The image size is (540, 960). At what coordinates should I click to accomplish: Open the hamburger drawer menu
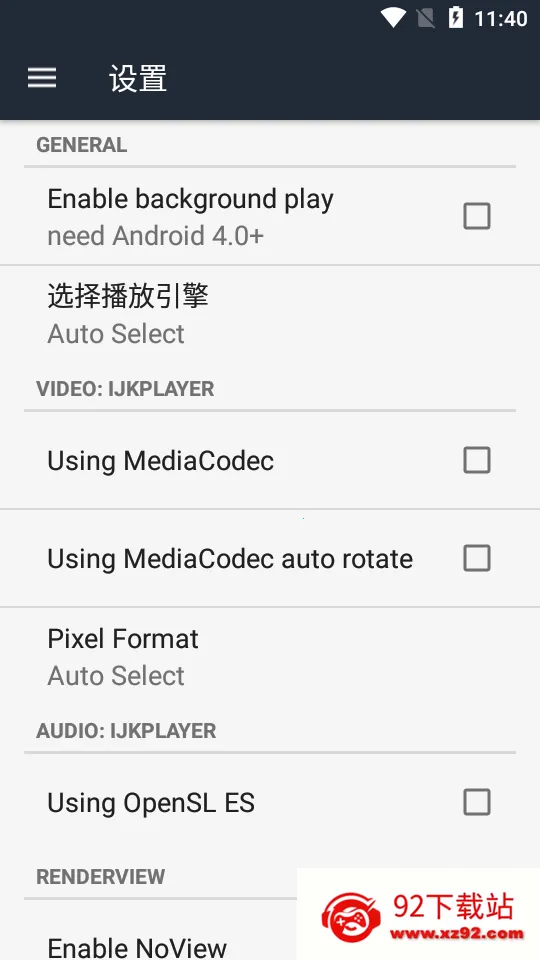(x=42, y=78)
